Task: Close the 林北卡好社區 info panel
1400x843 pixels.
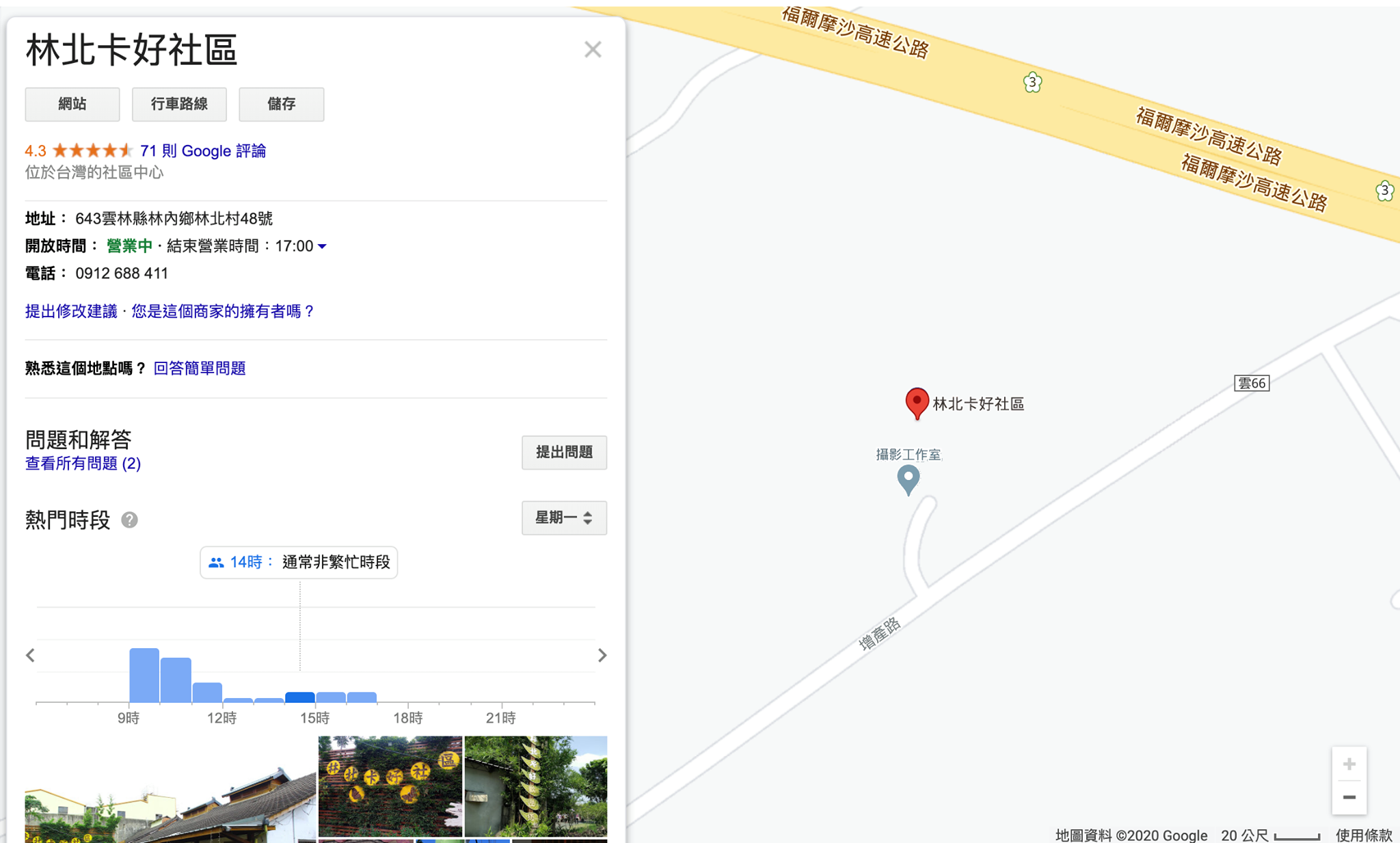Action: tap(592, 49)
